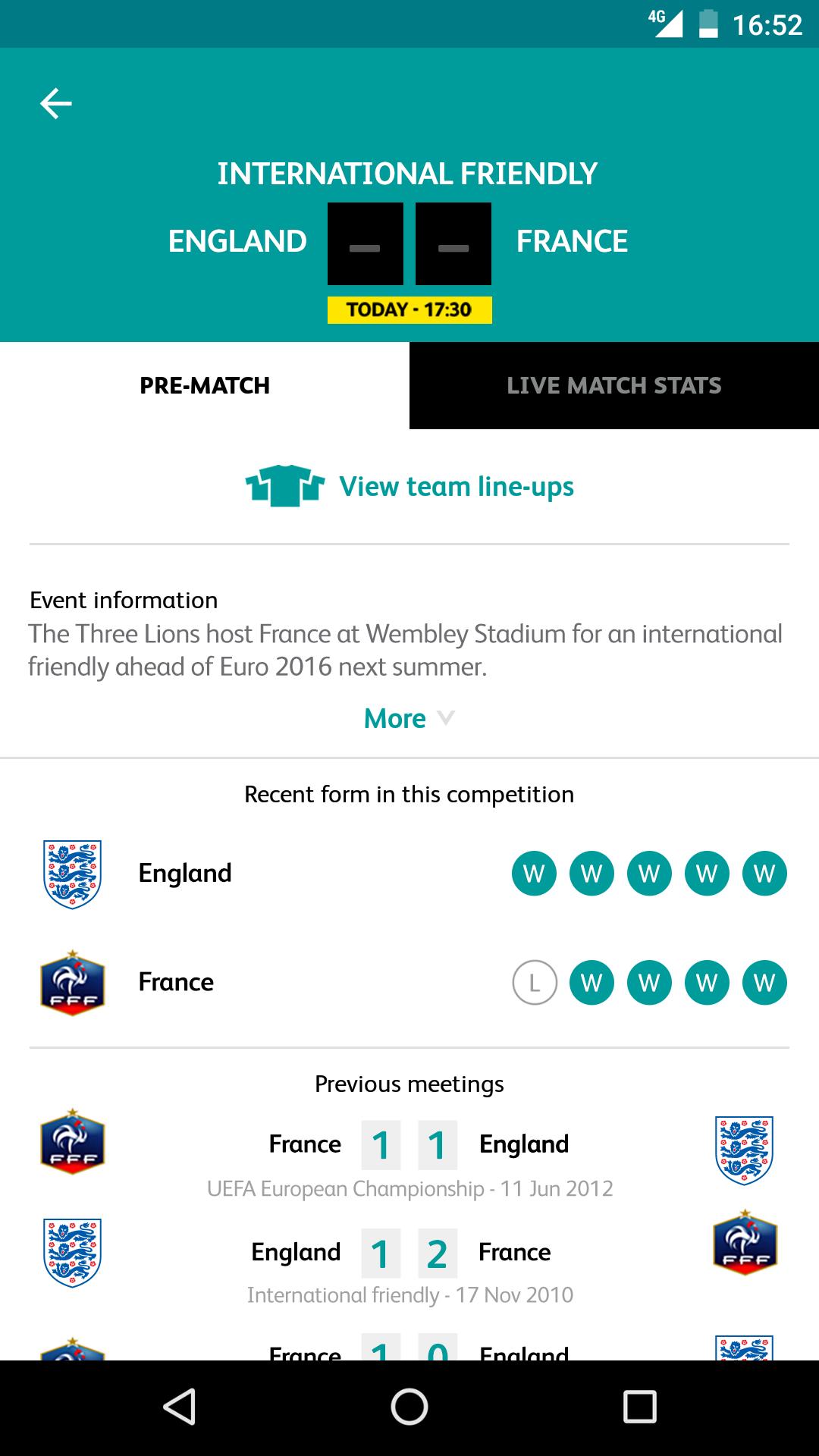This screenshot has height=1456, width=819.
Task: Expand the event information with More
Action: pos(394,718)
